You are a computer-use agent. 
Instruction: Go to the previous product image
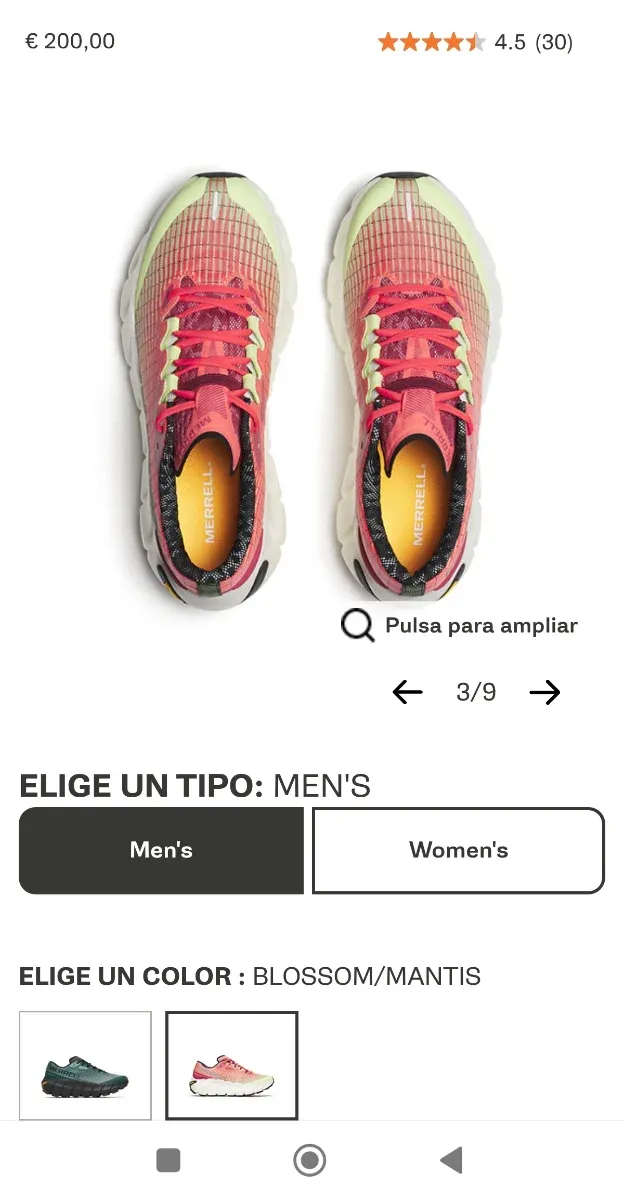407,692
